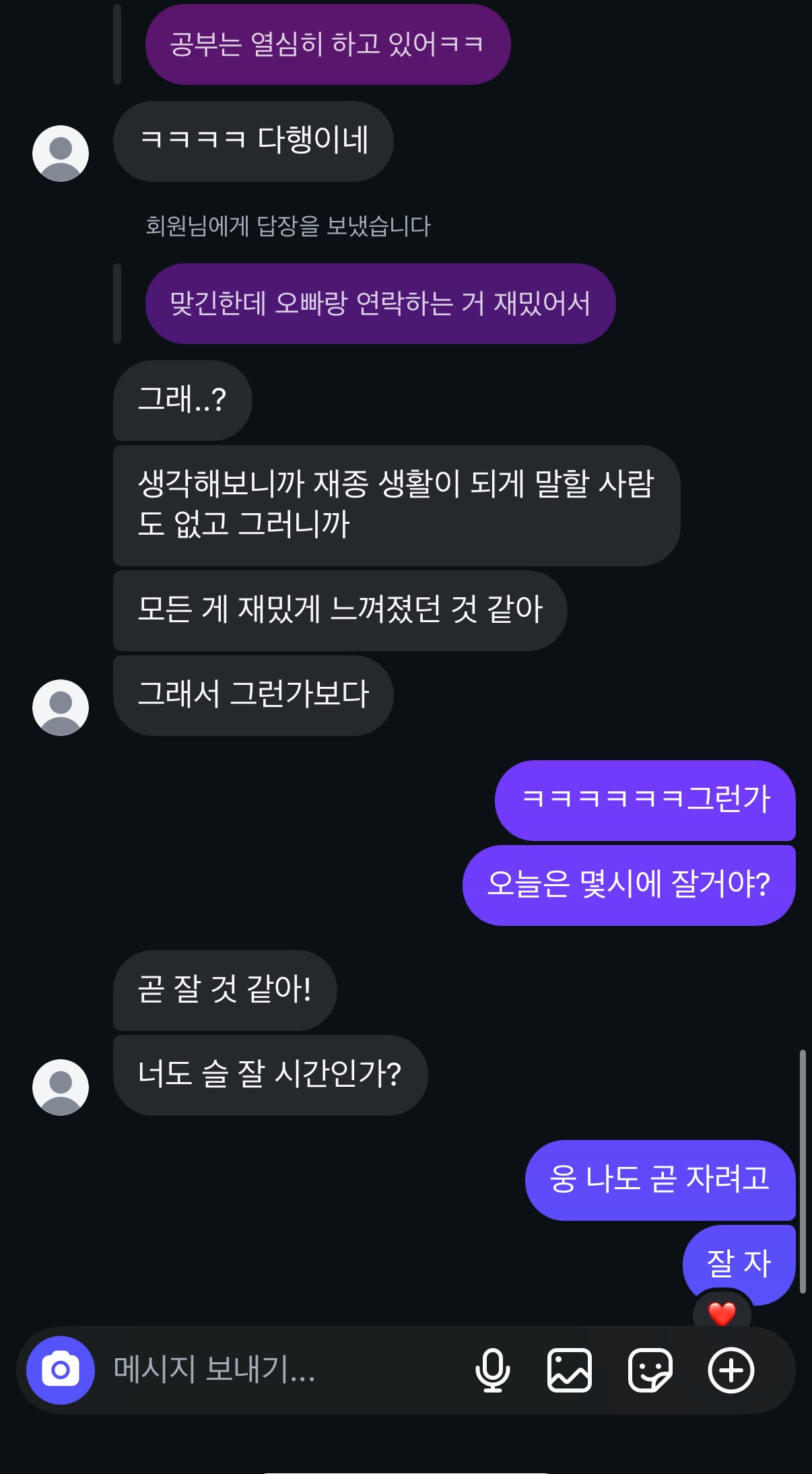Tap the heart reaction on 잘 자
The width and height of the screenshot is (812, 1474).
click(x=722, y=1313)
